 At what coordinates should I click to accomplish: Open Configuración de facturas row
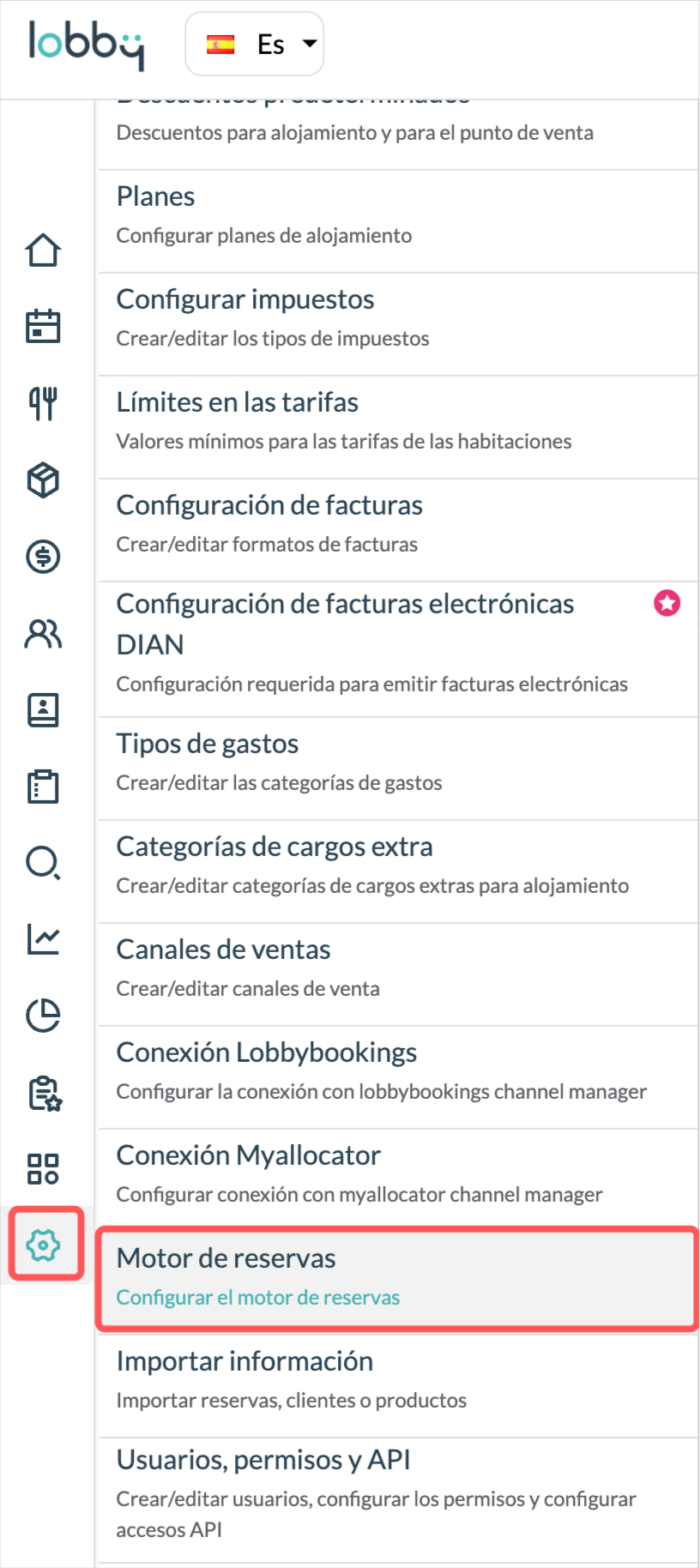(398, 530)
